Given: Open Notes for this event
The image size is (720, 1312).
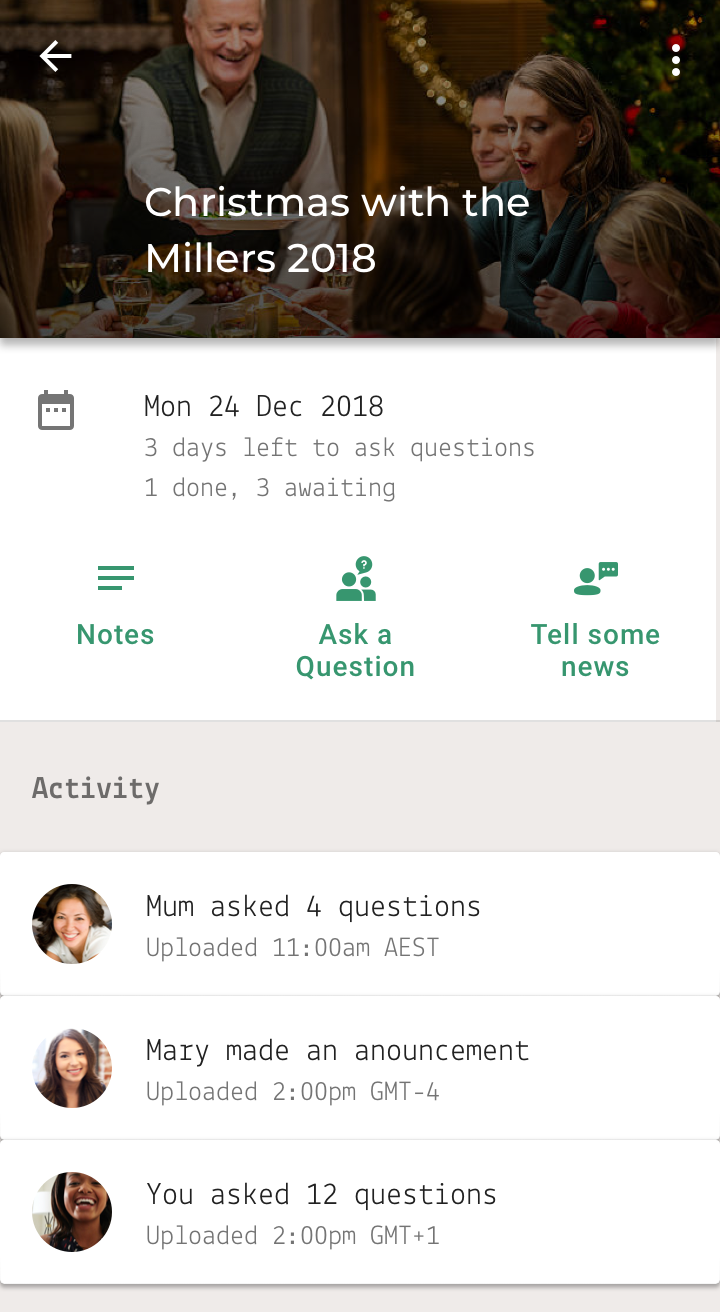Looking at the screenshot, I should pyautogui.click(x=116, y=607).
